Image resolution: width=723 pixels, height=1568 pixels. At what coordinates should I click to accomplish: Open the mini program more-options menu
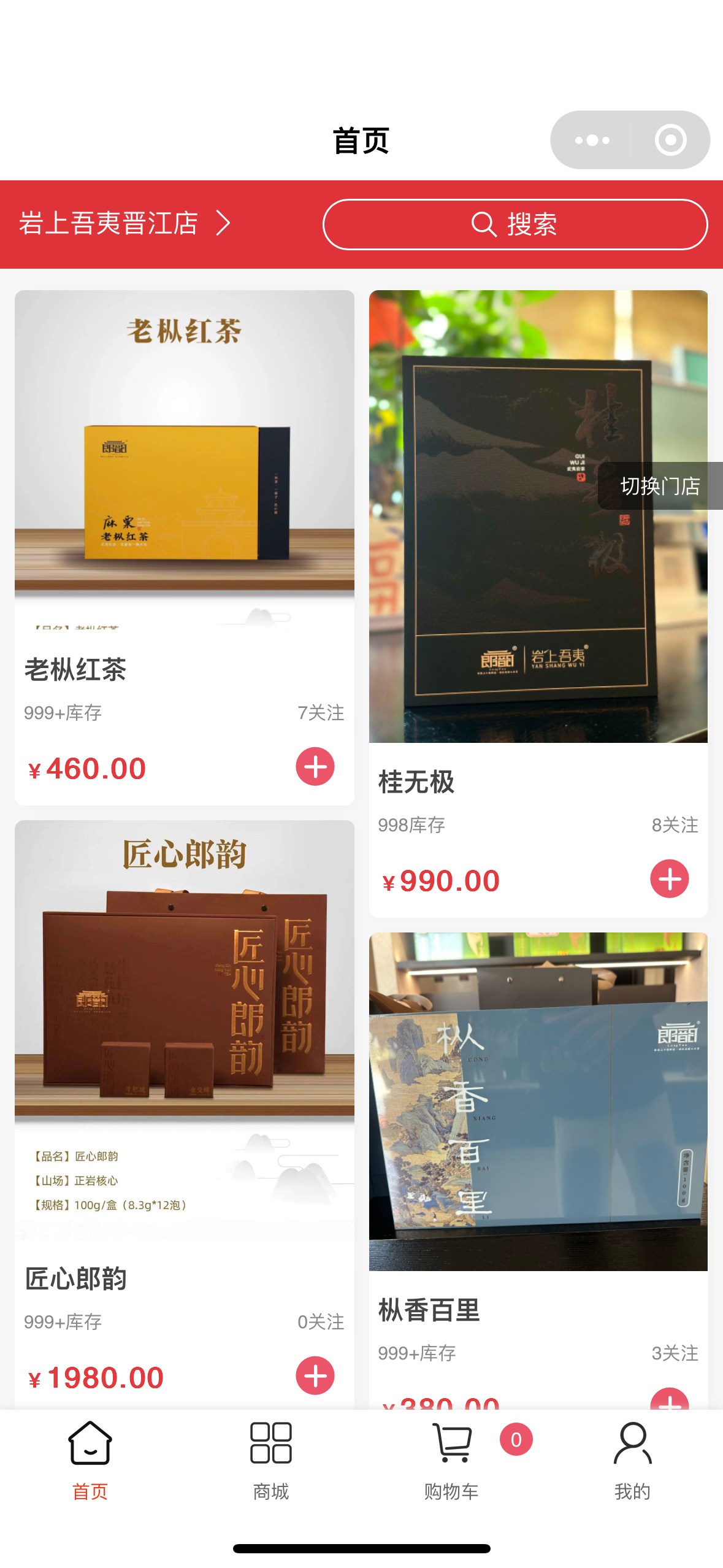click(x=592, y=140)
